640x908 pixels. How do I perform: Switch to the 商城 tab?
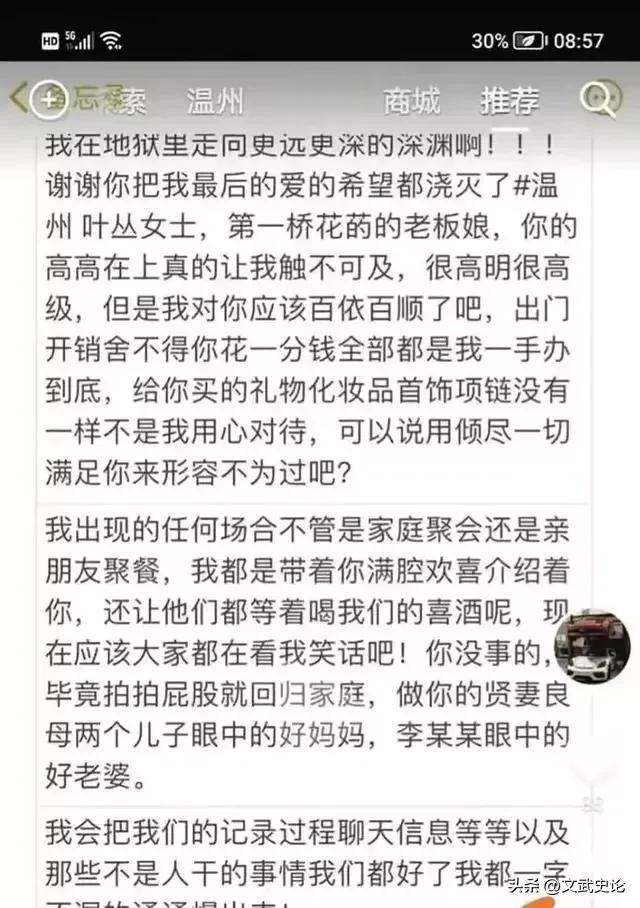(x=411, y=100)
